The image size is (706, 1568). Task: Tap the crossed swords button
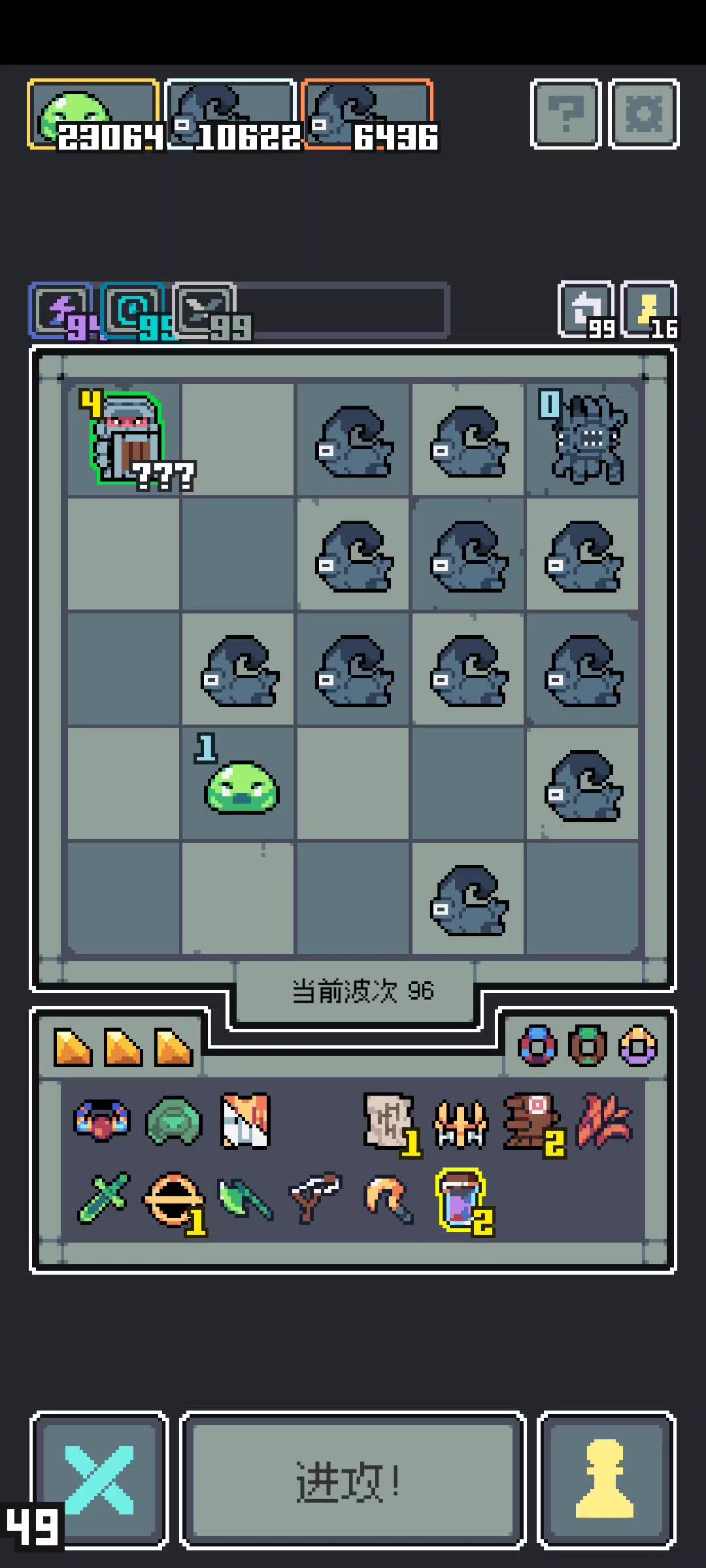(99, 1480)
